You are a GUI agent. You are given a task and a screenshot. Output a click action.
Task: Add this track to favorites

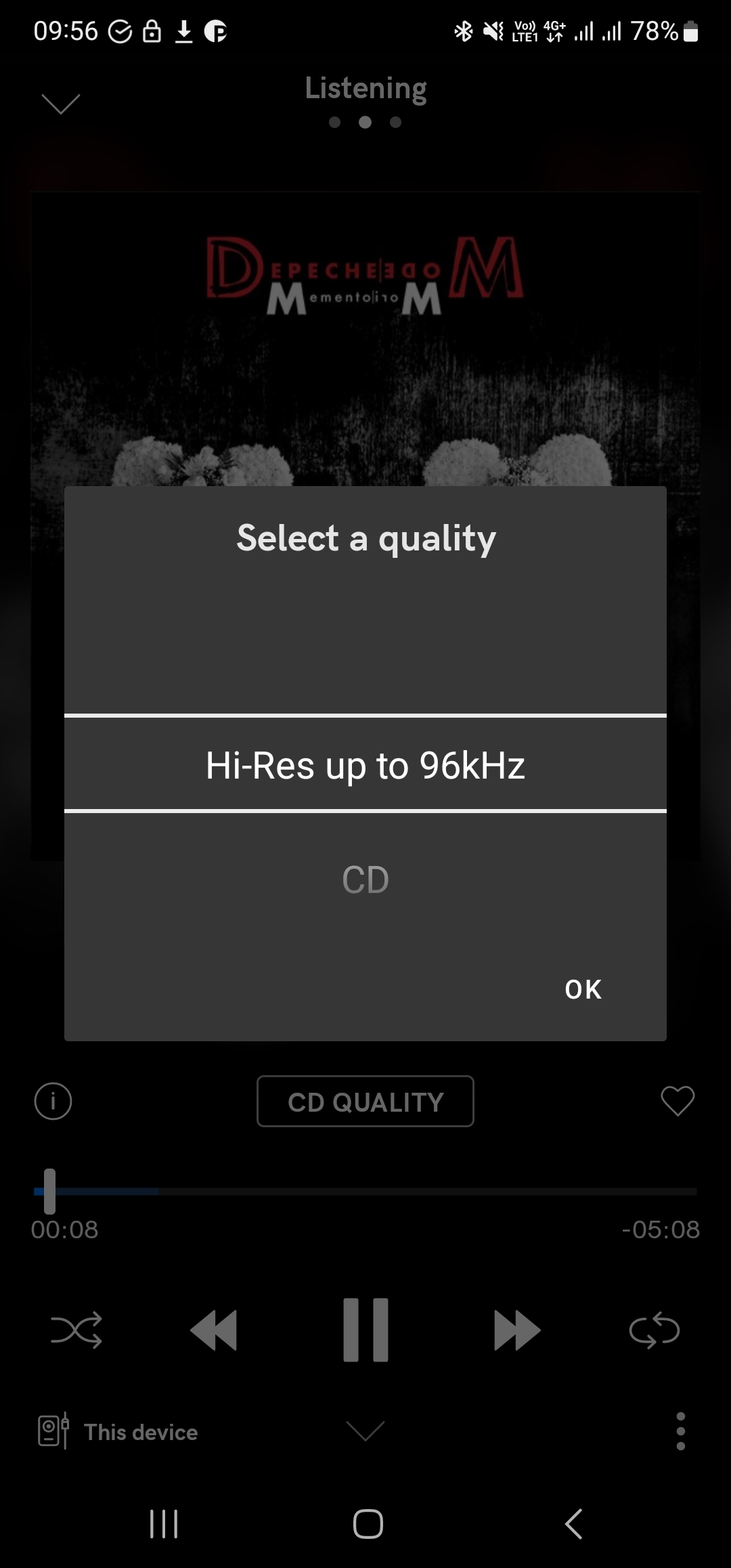678,1101
